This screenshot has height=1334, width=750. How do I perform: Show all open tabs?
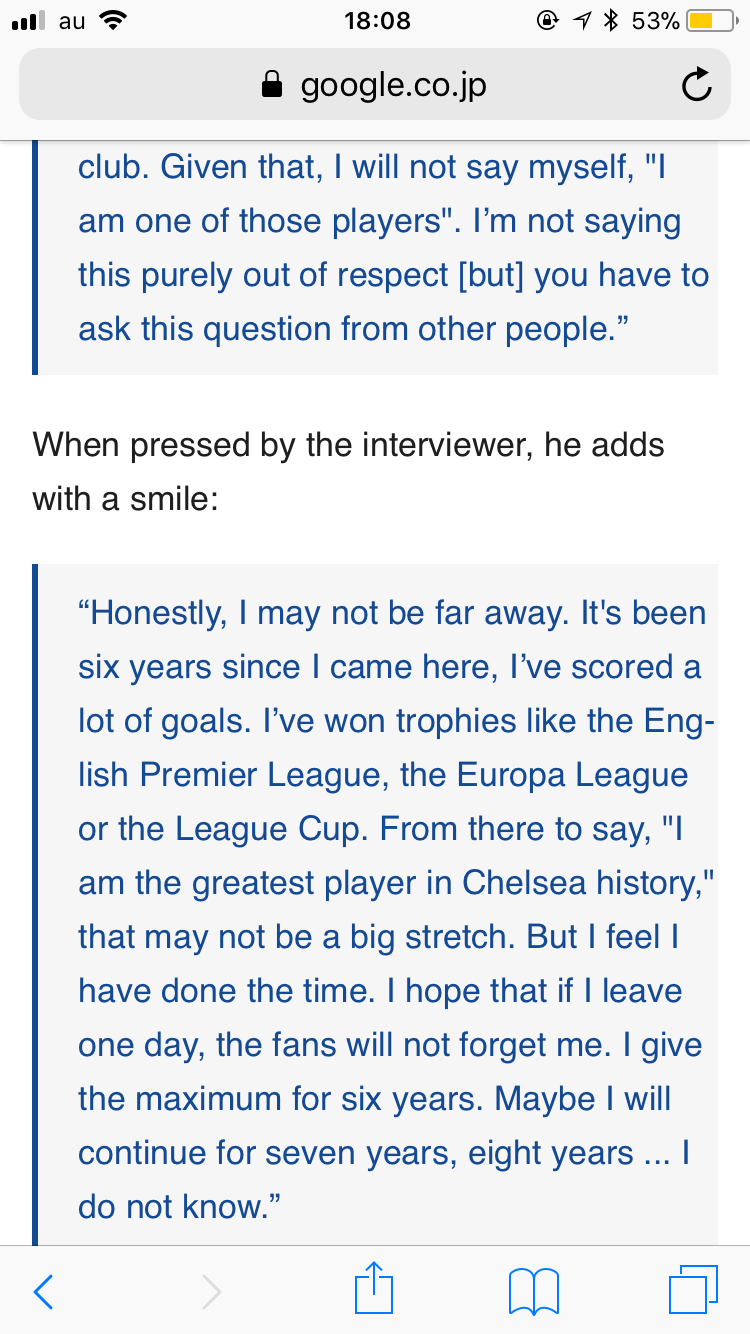tap(692, 1289)
